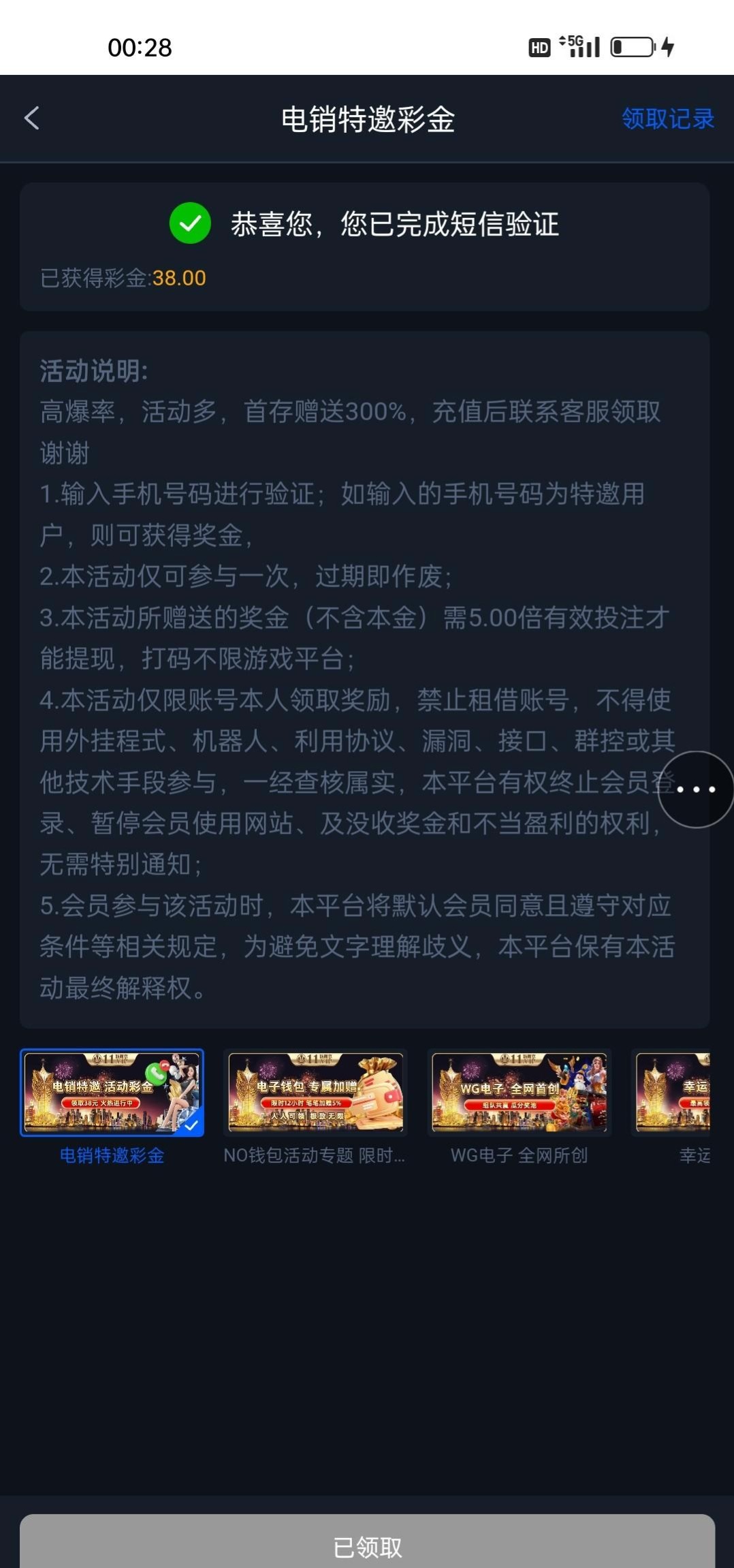Tap the floating three-dot bubble
Viewport: 734px width, 1568px height.
696,789
